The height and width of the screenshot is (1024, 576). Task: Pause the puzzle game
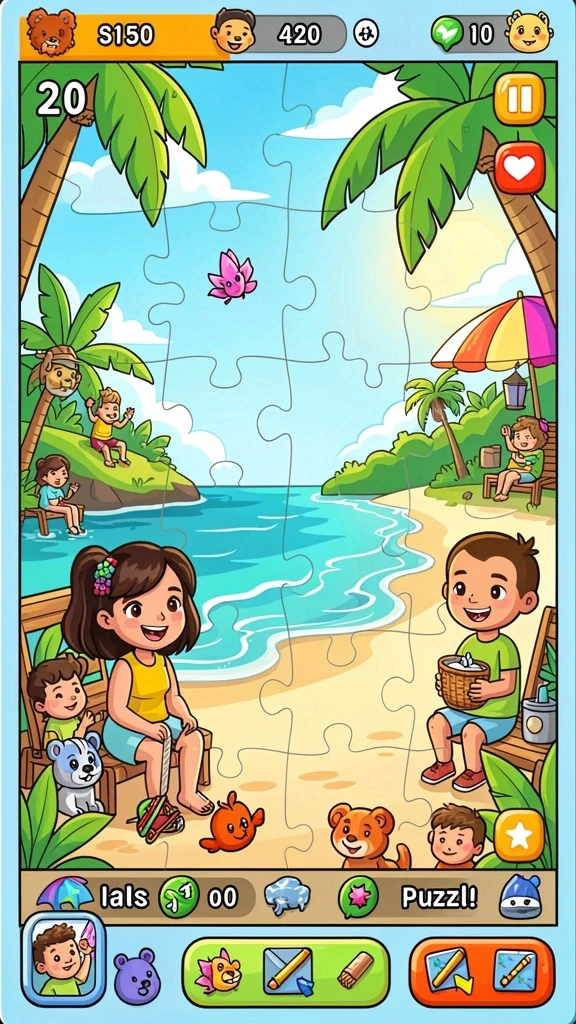519,99
